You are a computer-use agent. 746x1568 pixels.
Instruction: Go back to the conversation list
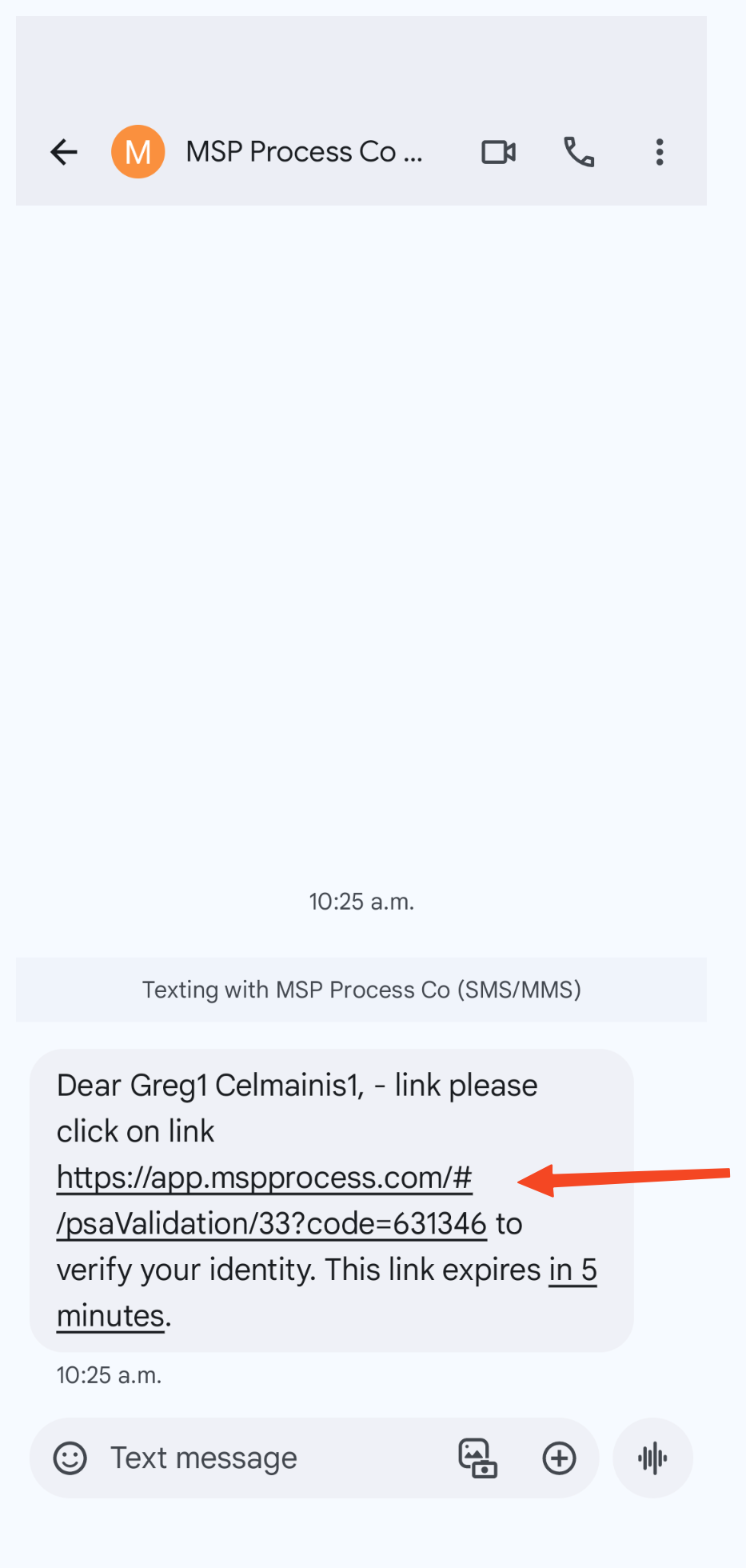(x=64, y=151)
